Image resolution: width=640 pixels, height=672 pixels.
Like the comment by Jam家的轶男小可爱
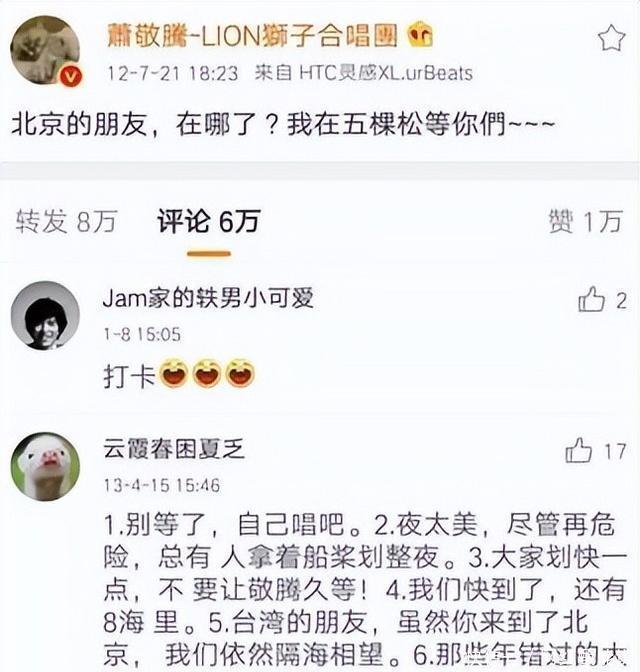(593, 298)
